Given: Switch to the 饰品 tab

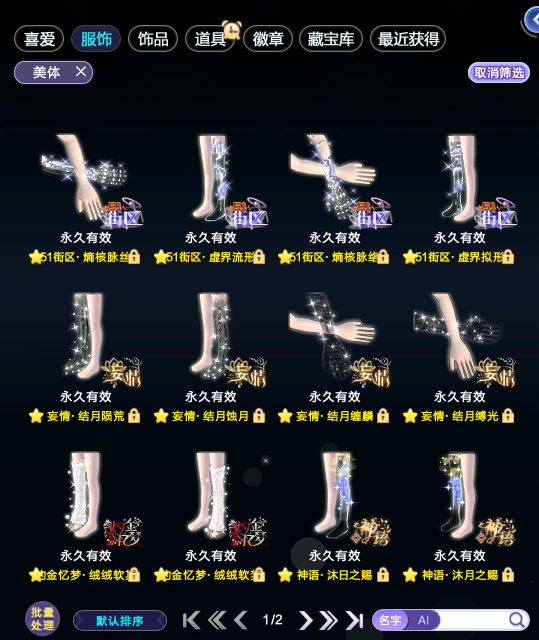Looking at the screenshot, I should pos(153,39).
